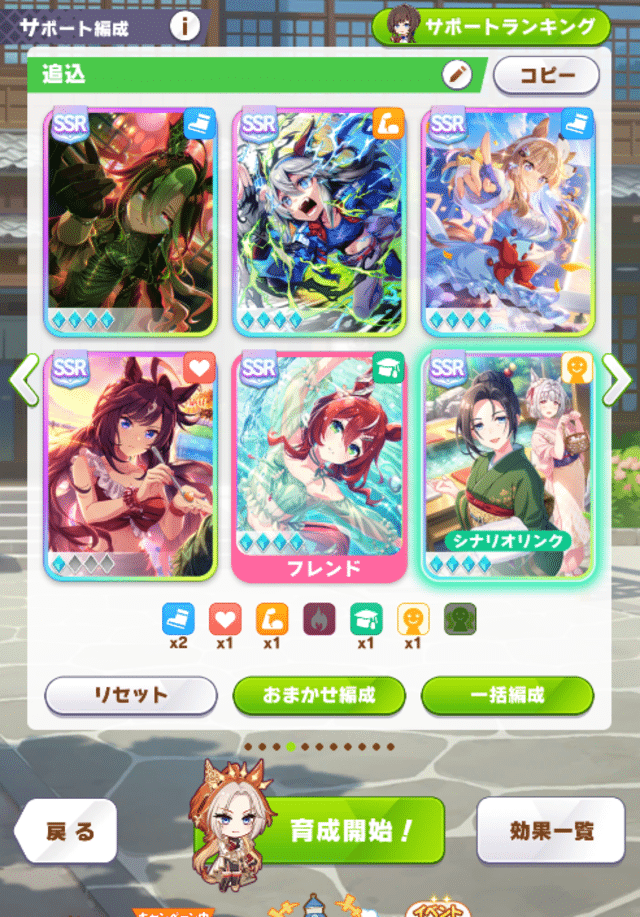
Task: Go to the next deck with right arrow
Action: [616, 378]
